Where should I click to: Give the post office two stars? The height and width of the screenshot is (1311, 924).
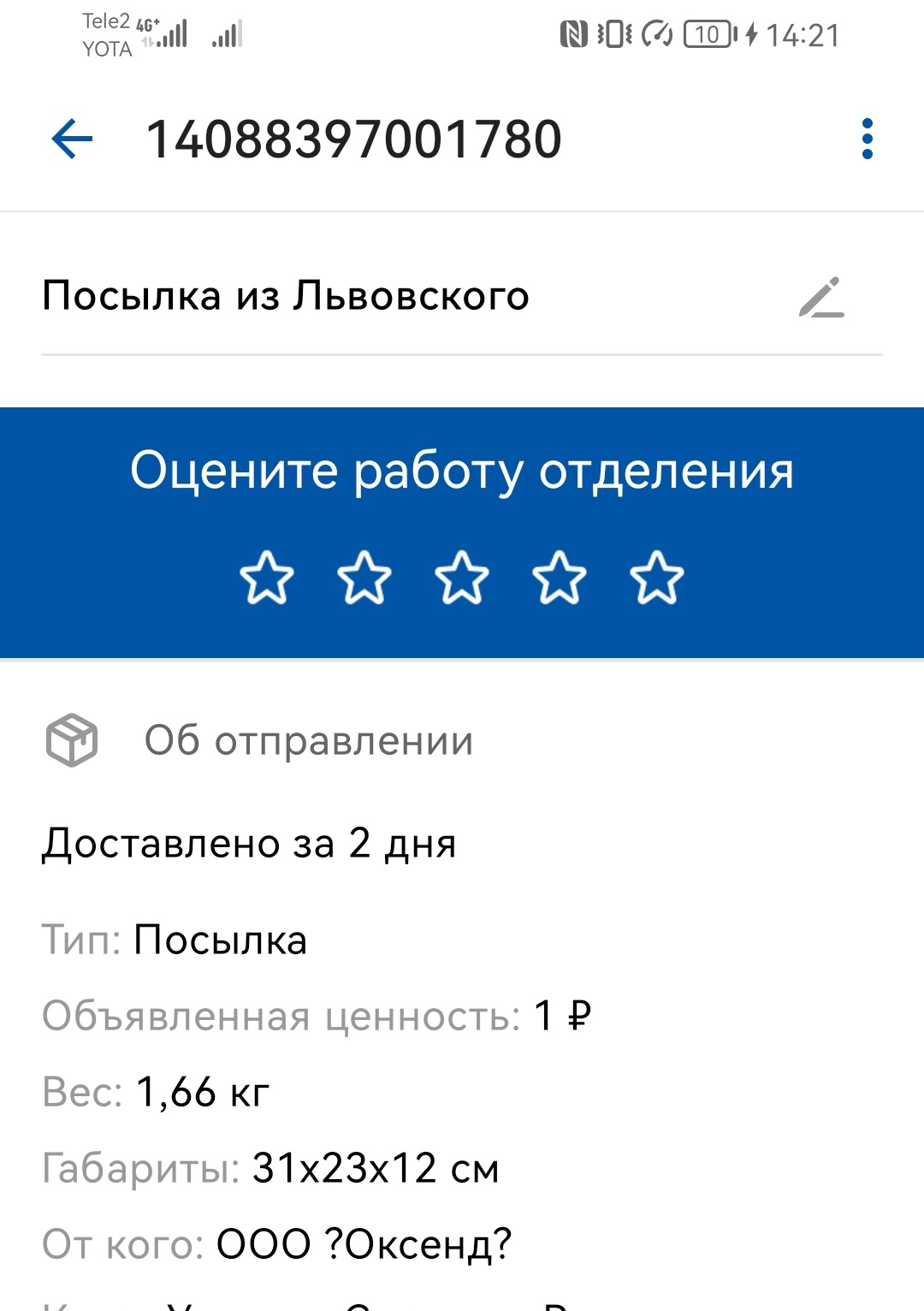click(x=364, y=578)
